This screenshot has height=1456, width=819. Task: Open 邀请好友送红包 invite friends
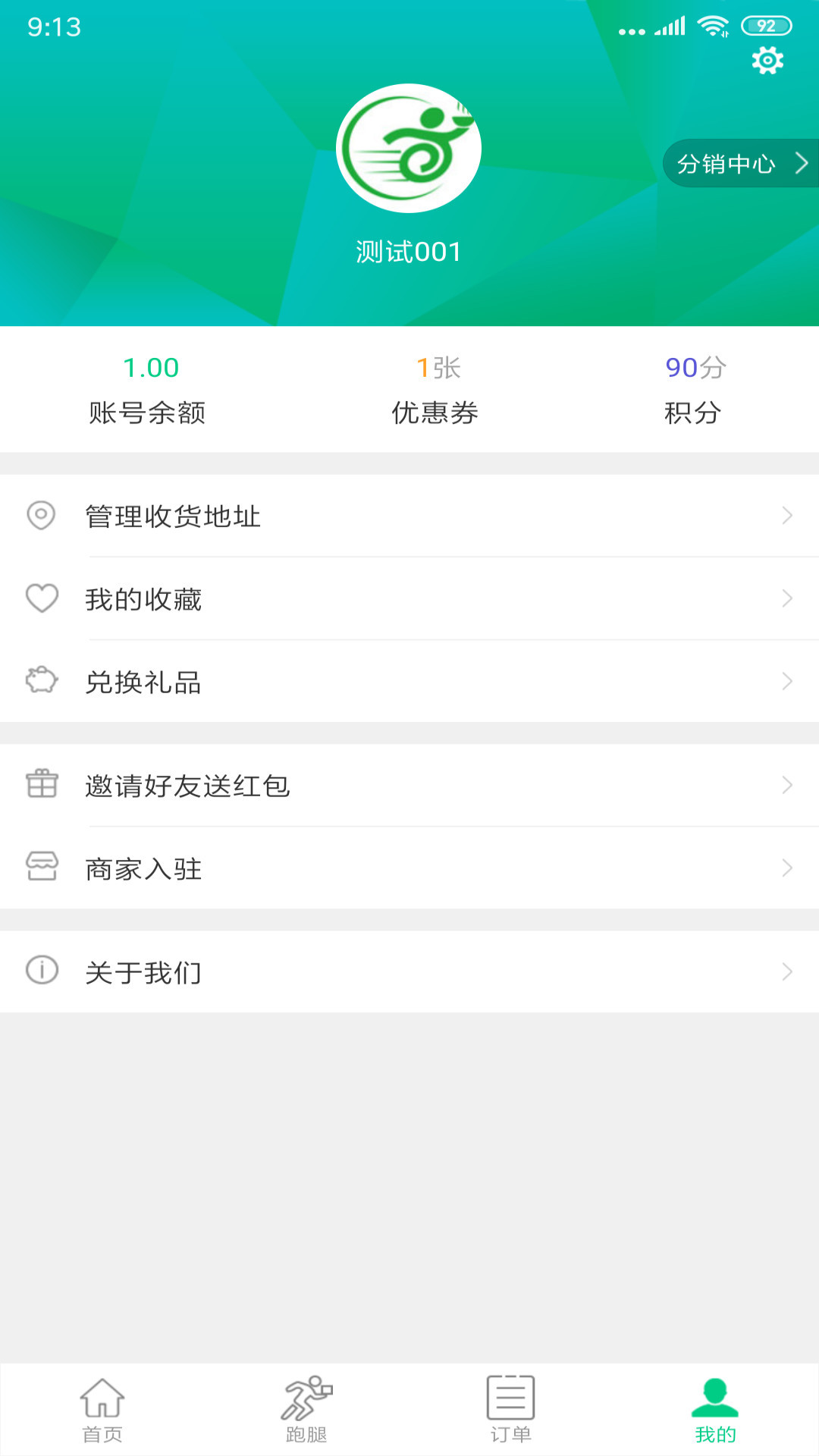[409, 786]
